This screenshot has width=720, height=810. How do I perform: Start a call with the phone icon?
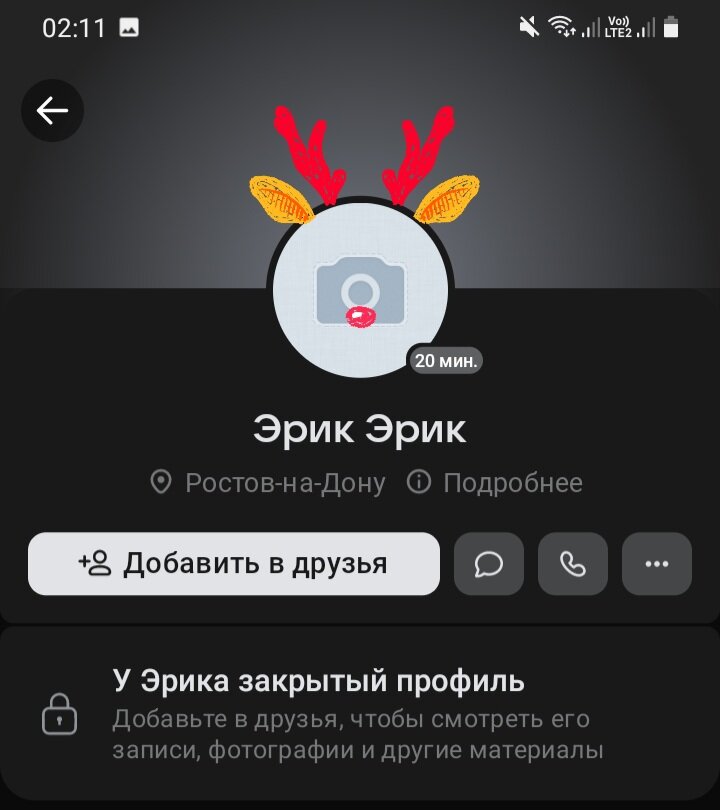572,564
